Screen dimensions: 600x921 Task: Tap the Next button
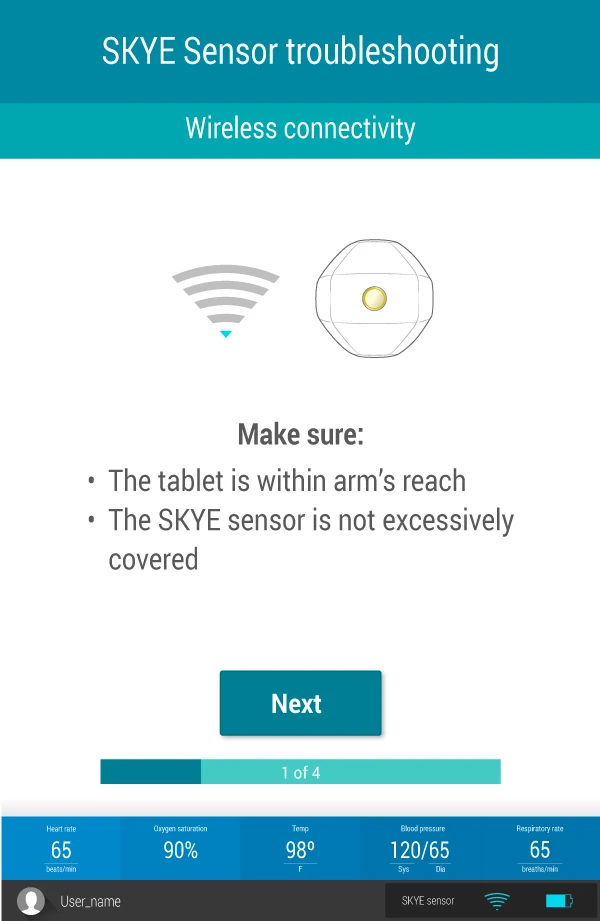coord(300,703)
